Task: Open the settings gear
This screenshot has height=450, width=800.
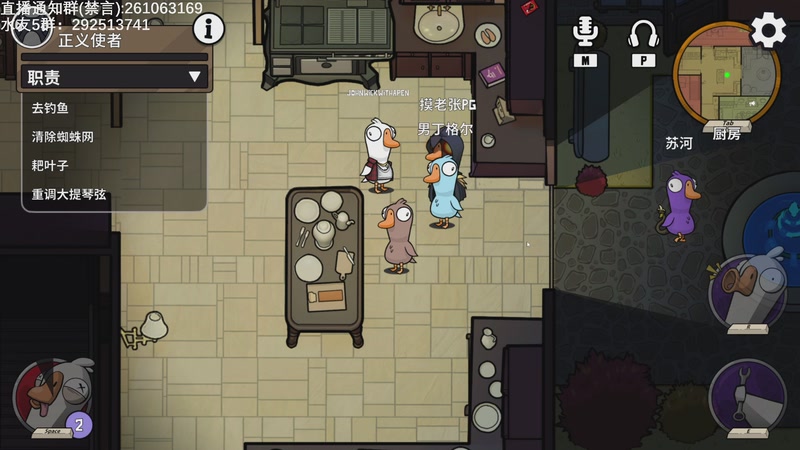Action: (x=768, y=30)
